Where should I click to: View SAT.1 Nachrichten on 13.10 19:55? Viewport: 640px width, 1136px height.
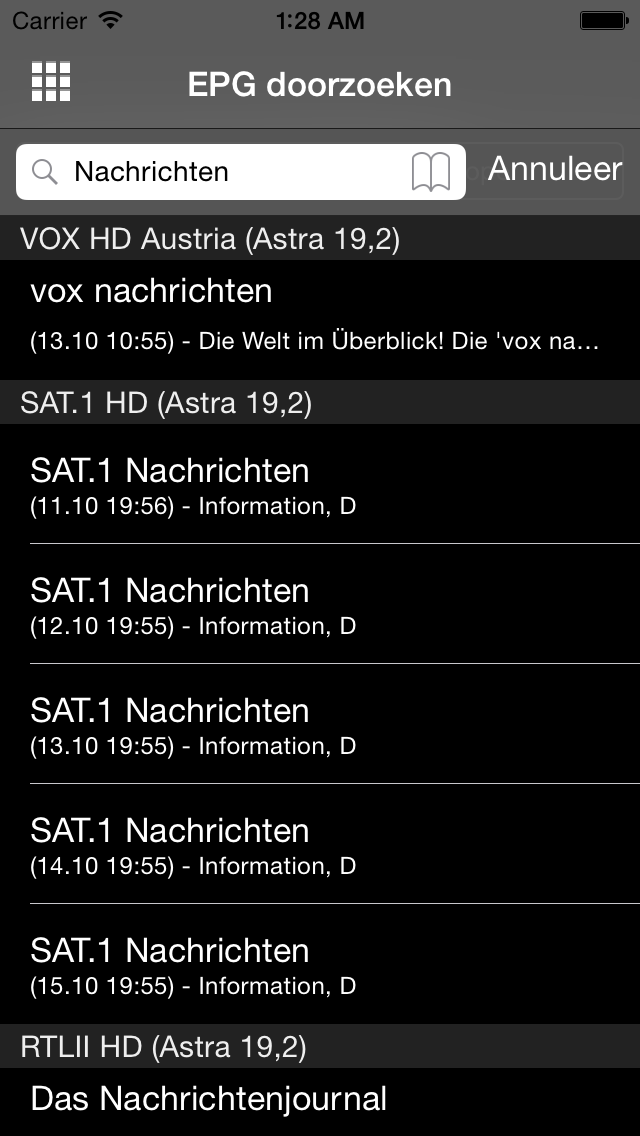click(x=320, y=725)
